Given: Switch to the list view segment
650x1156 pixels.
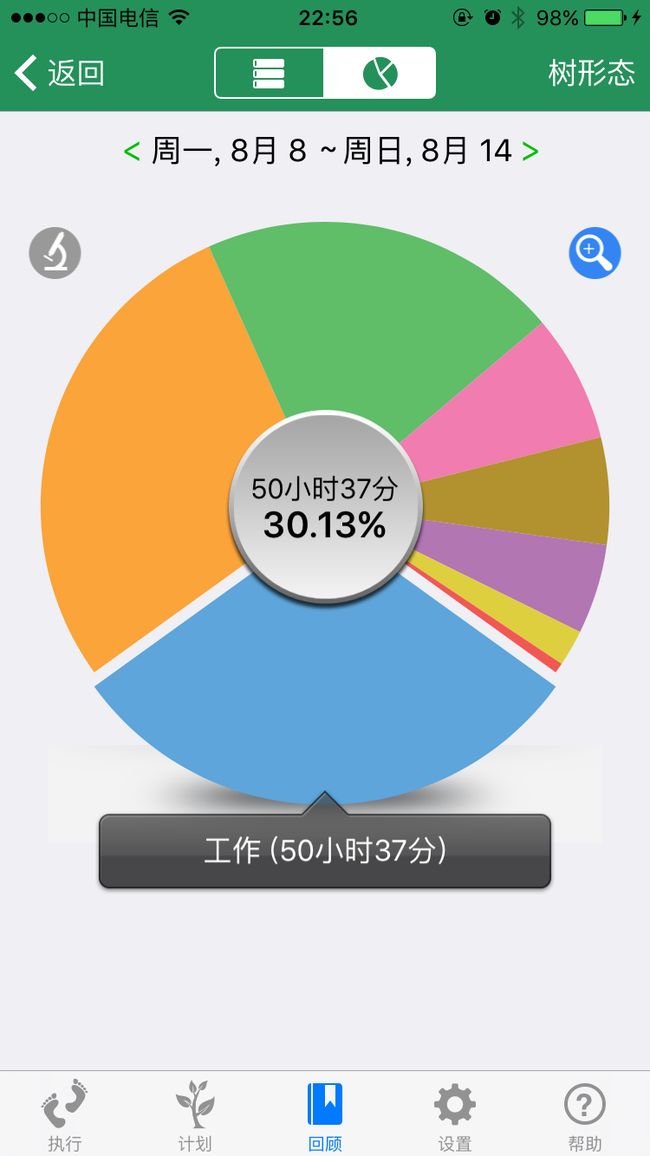Looking at the screenshot, I should (x=269, y=73).
